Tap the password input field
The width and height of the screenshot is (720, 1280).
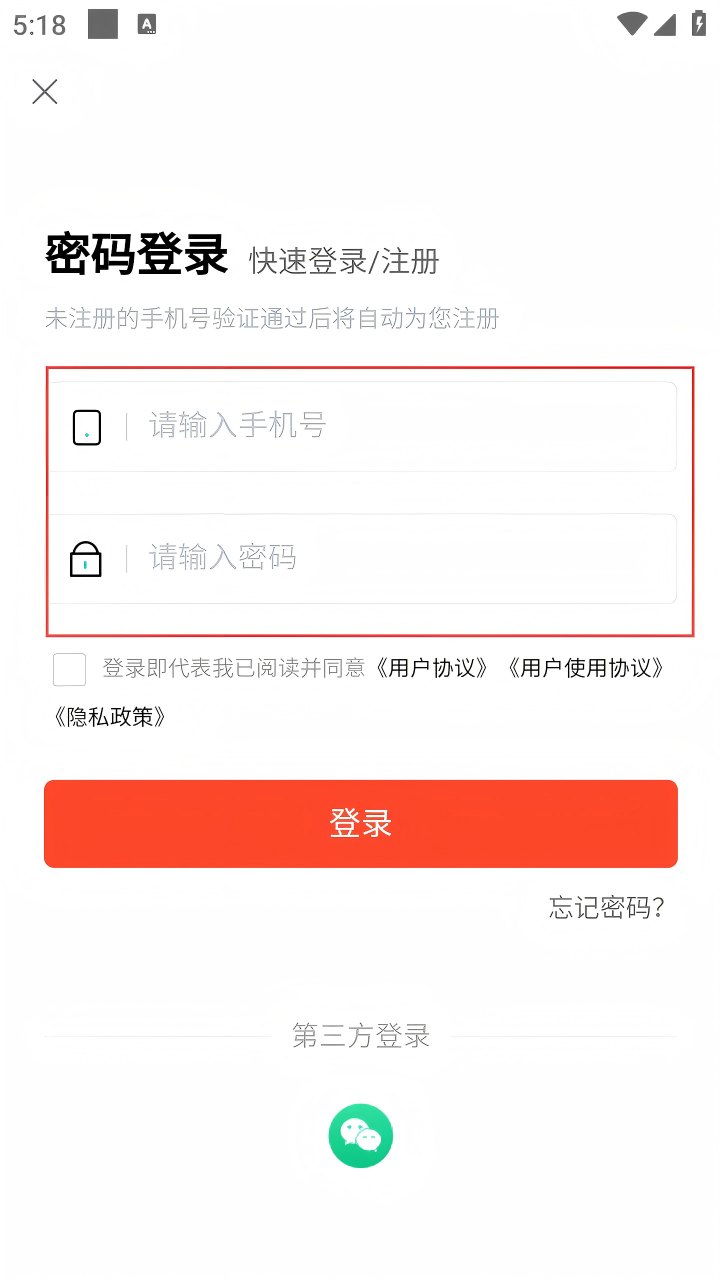(x=400, y=558)
